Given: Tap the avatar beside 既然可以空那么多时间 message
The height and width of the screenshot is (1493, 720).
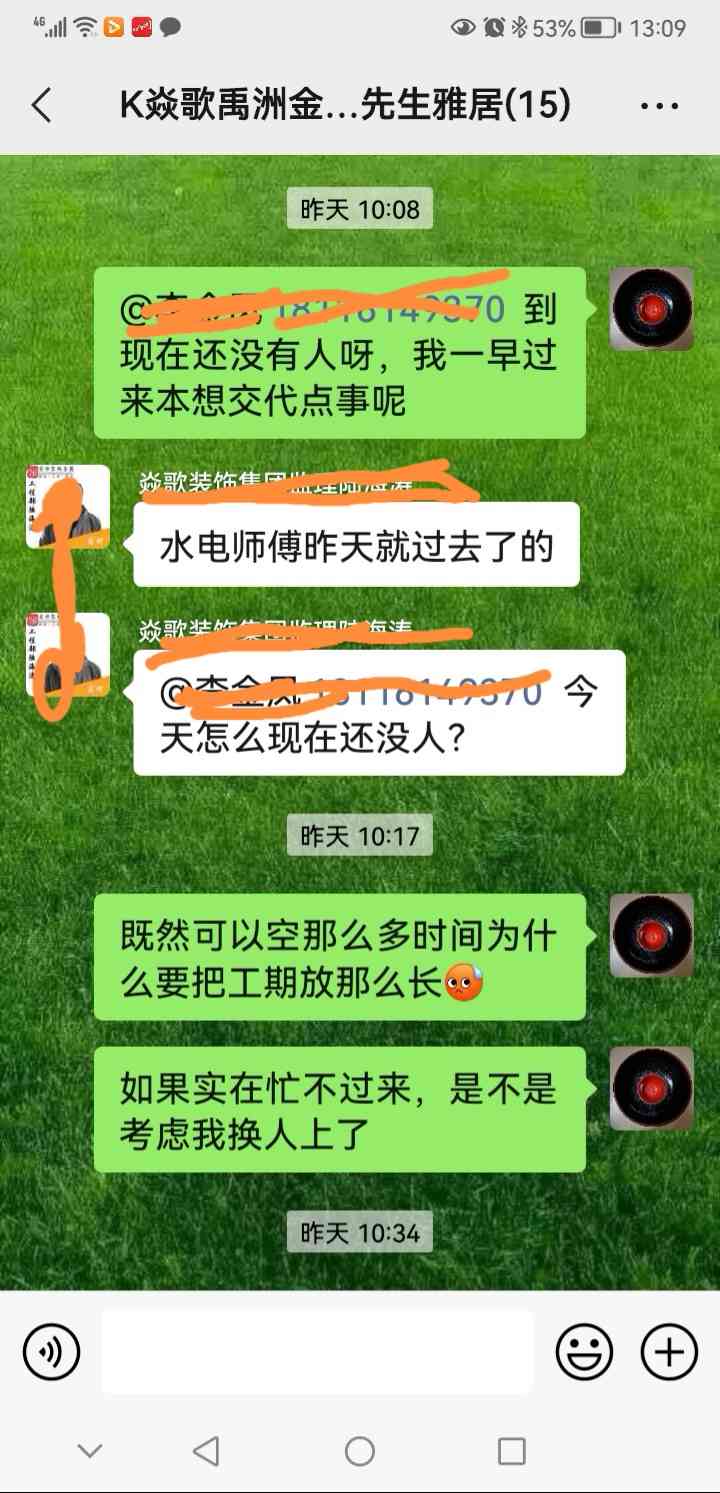Looking at the screenshot, I should [652, 935].
